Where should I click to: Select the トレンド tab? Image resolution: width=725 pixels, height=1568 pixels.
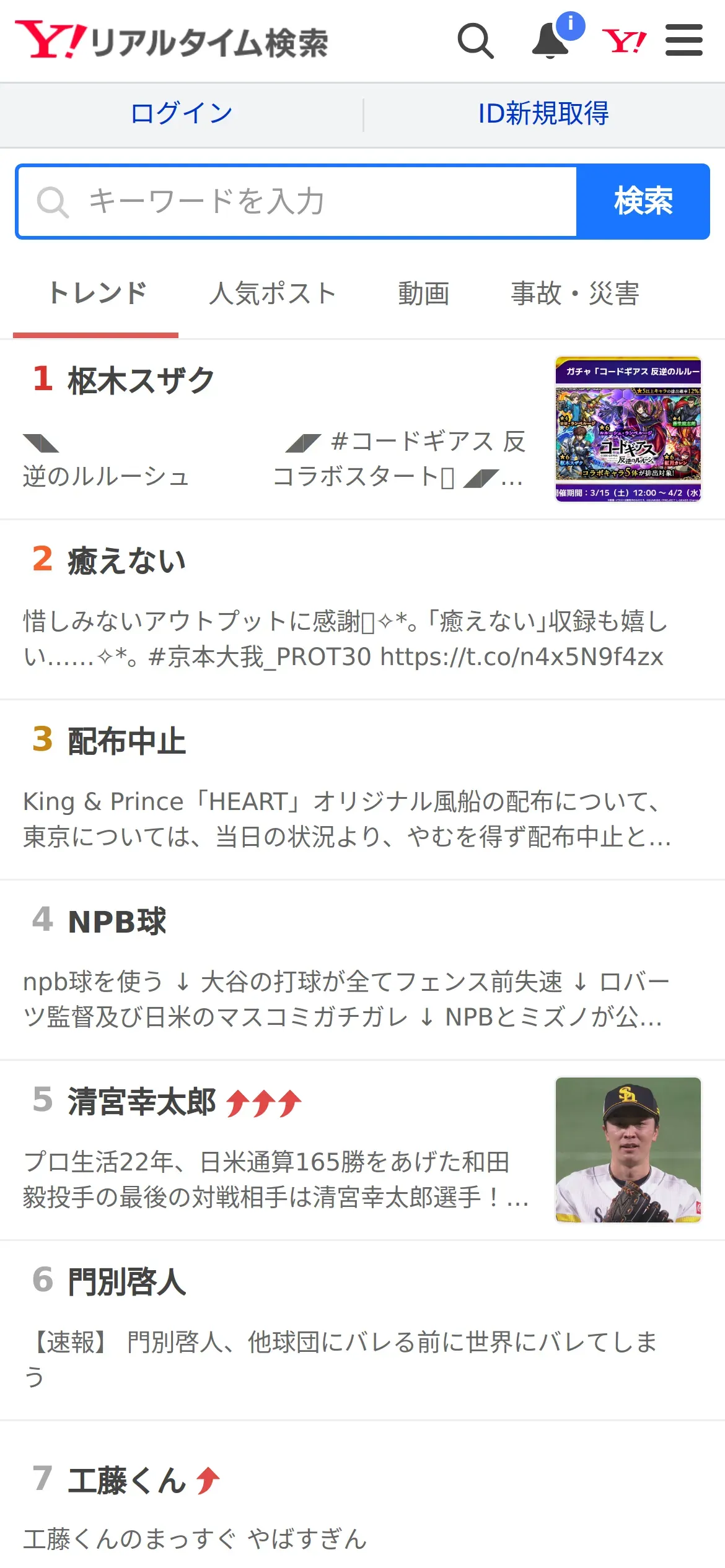[97, 294]
